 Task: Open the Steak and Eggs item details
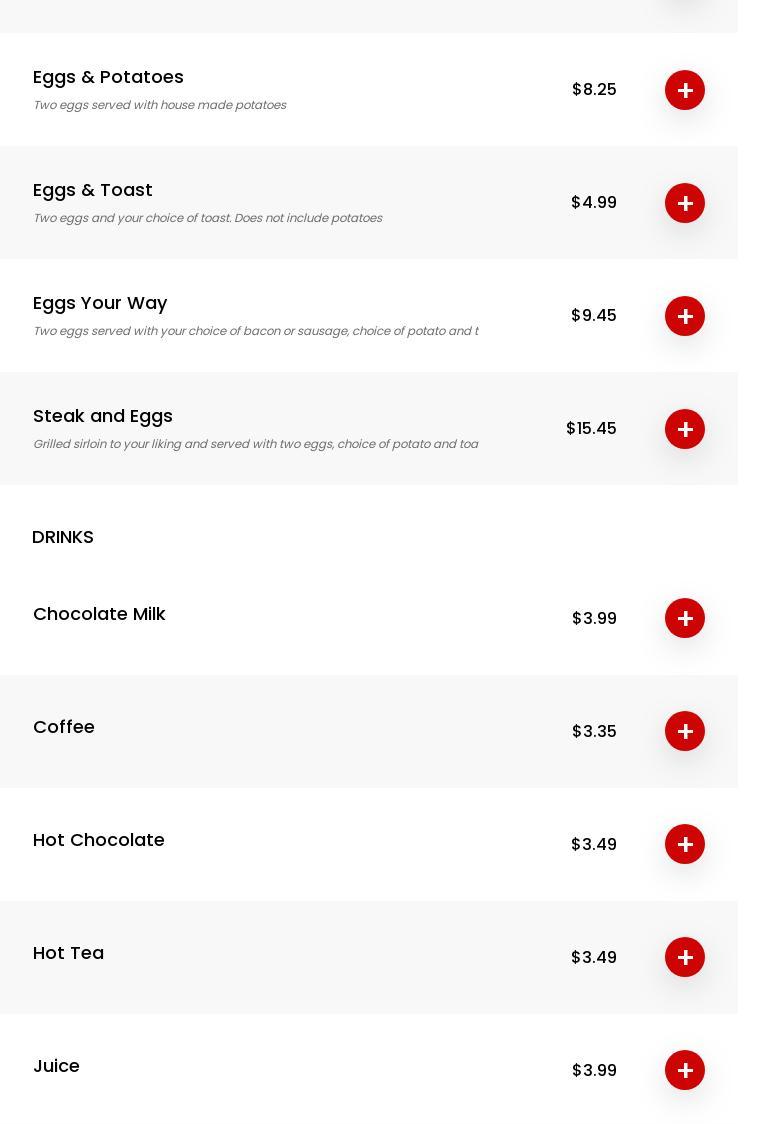point(103,416)
